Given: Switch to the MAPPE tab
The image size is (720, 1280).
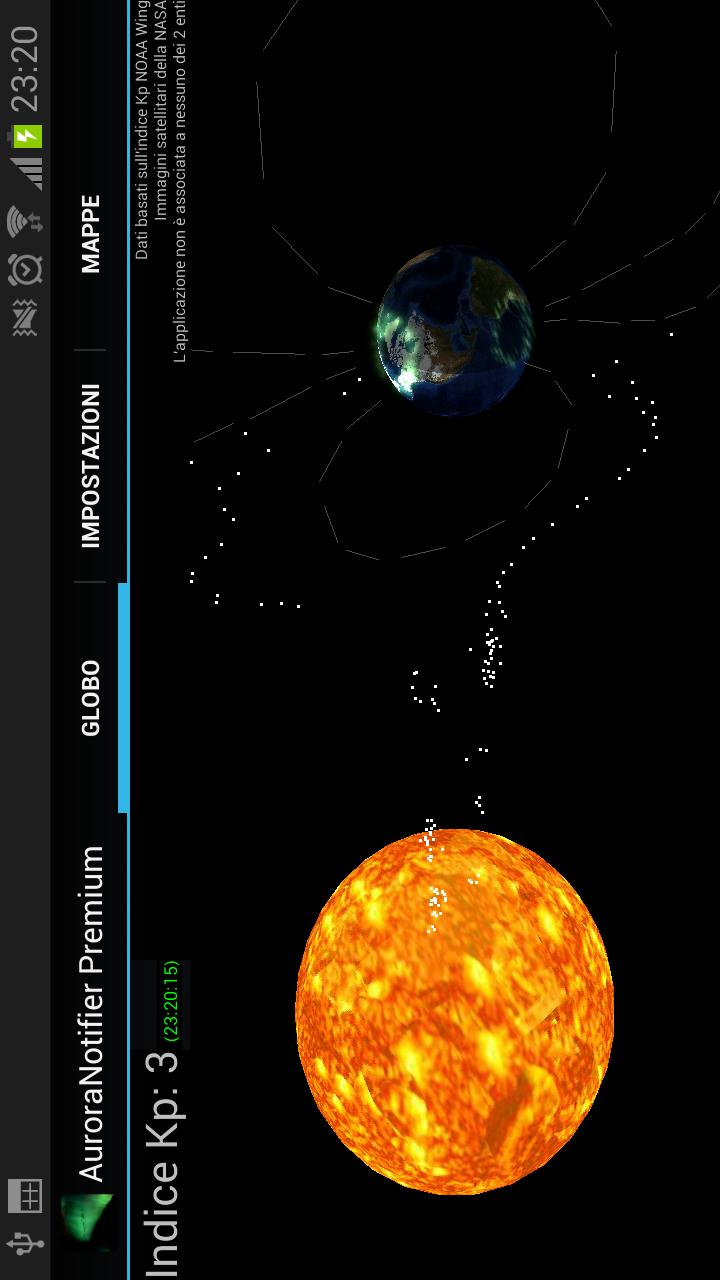Looking at the screenshot, I should (90, 234).
